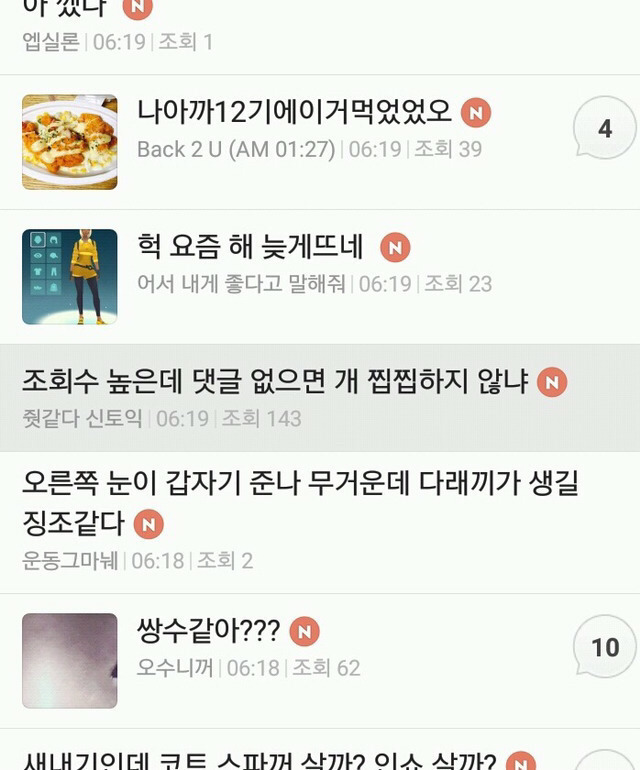
Task: View 10 comments on 쌍수같아??? post
Action: coord(604,647)
